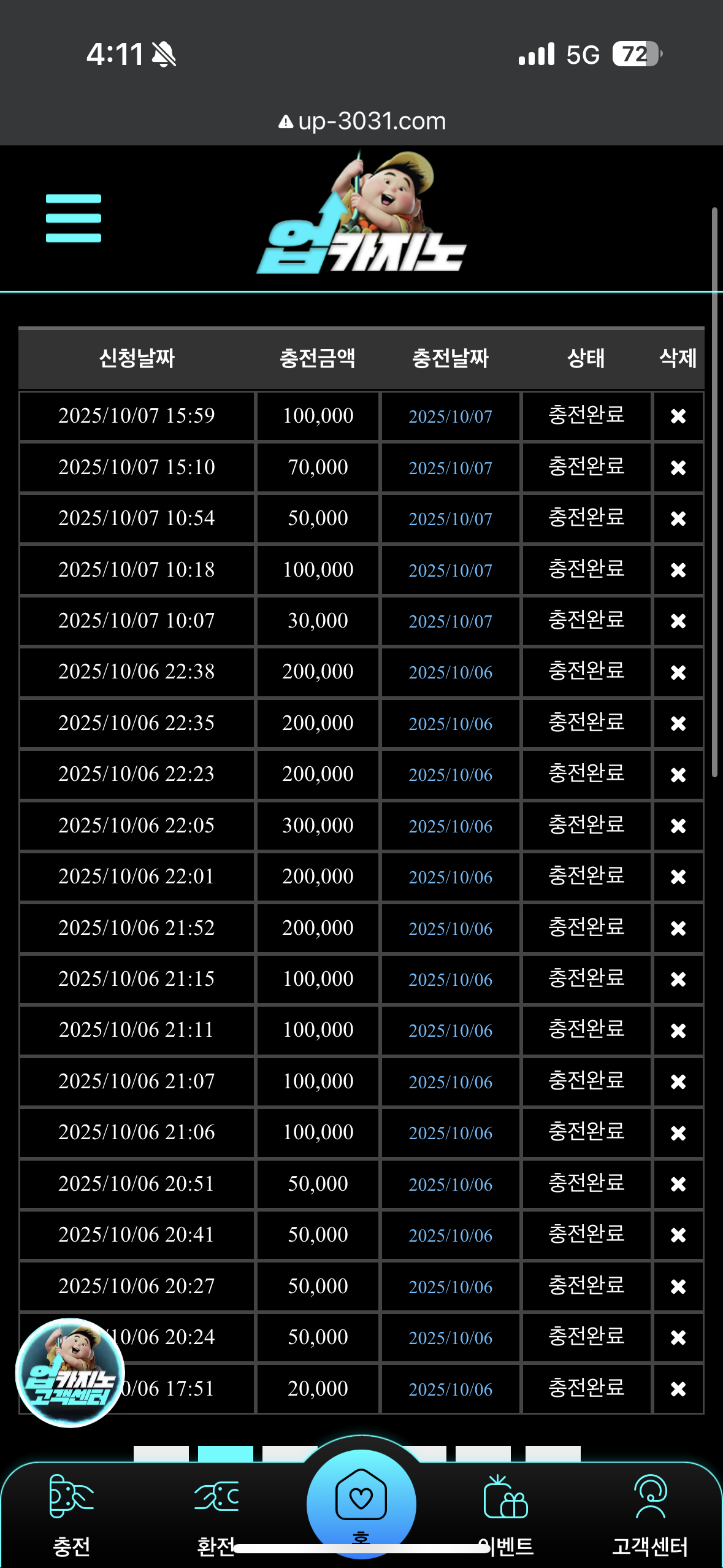The width and height of the screenshot is (723, 1568).
Task: Switch to the 환전 tab
Action: click(x=216, y=1515)
